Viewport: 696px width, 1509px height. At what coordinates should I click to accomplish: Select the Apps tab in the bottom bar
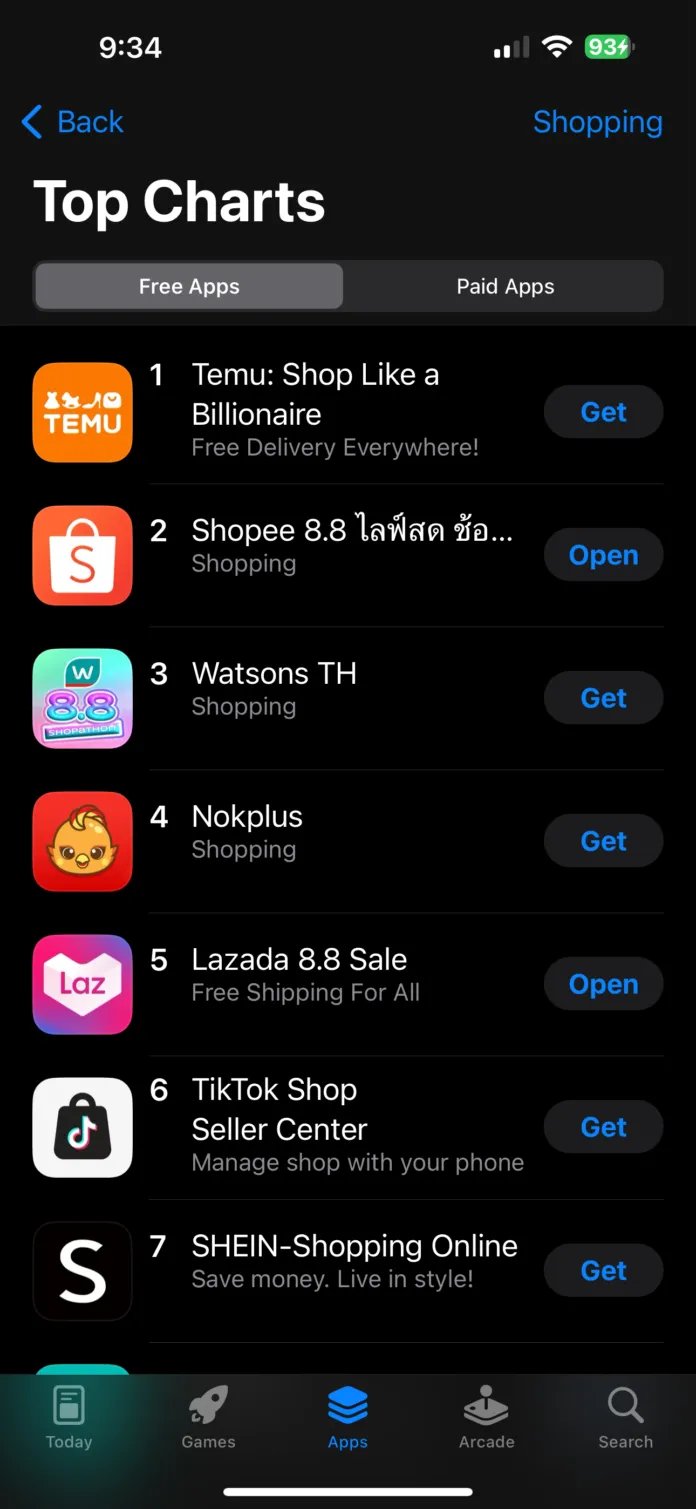[347, 1418]
